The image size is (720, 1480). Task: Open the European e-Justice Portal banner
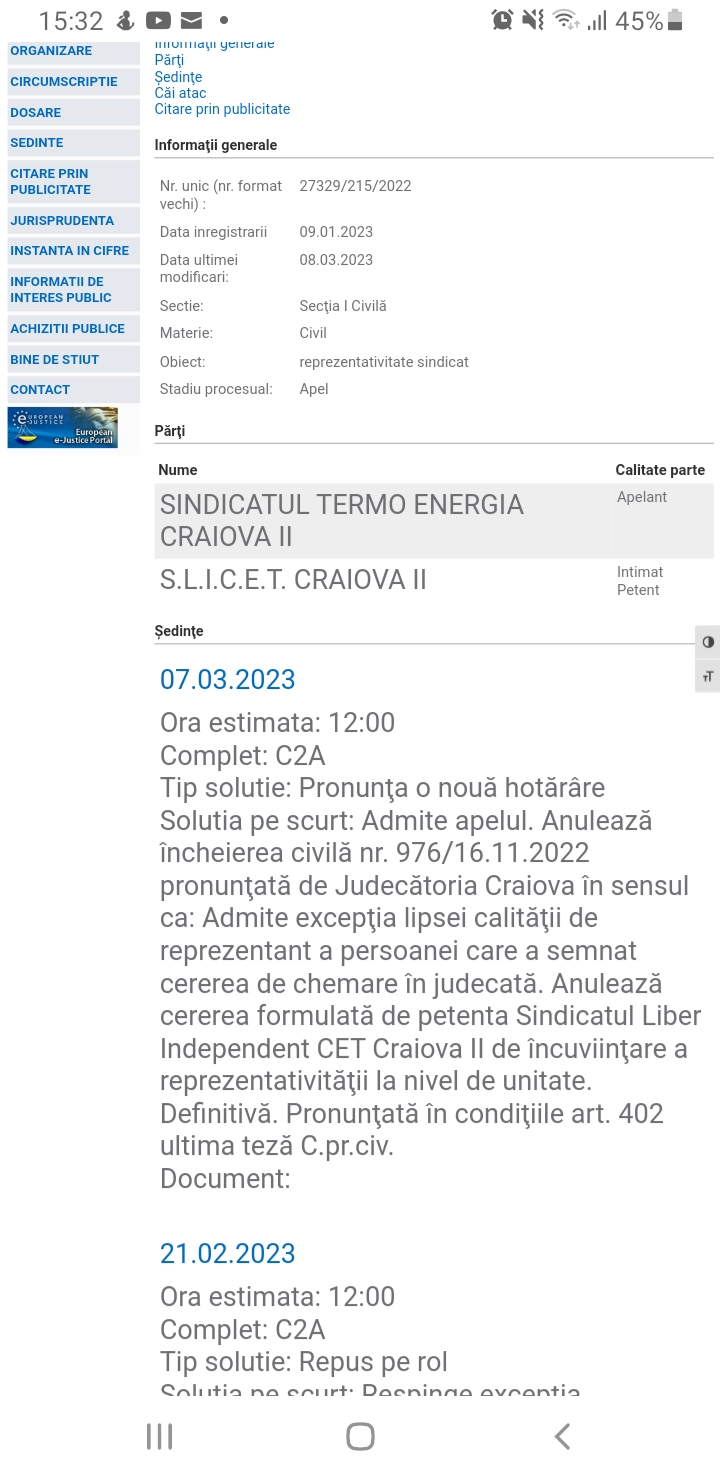coord(63,427)
